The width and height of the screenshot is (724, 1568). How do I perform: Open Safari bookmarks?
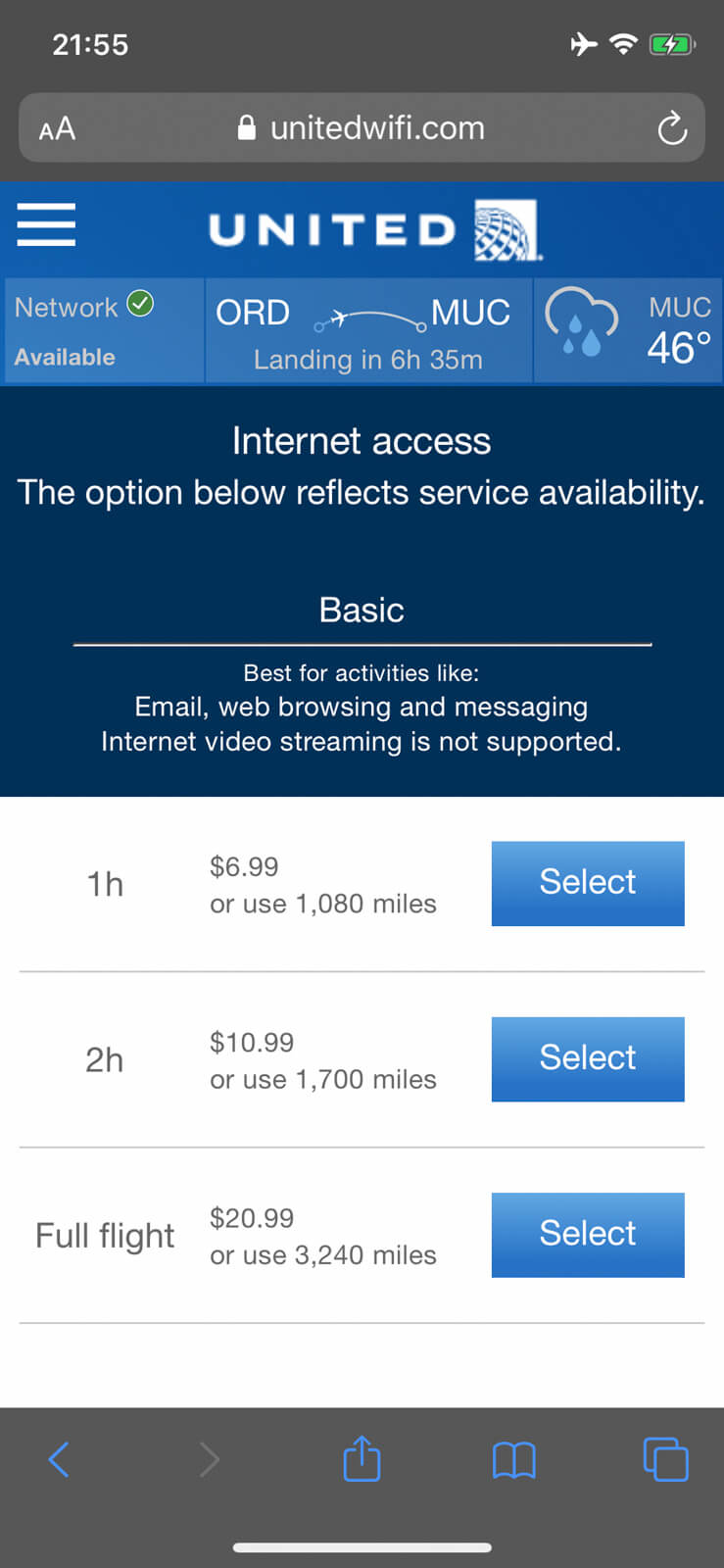(x=513, y=1459)
